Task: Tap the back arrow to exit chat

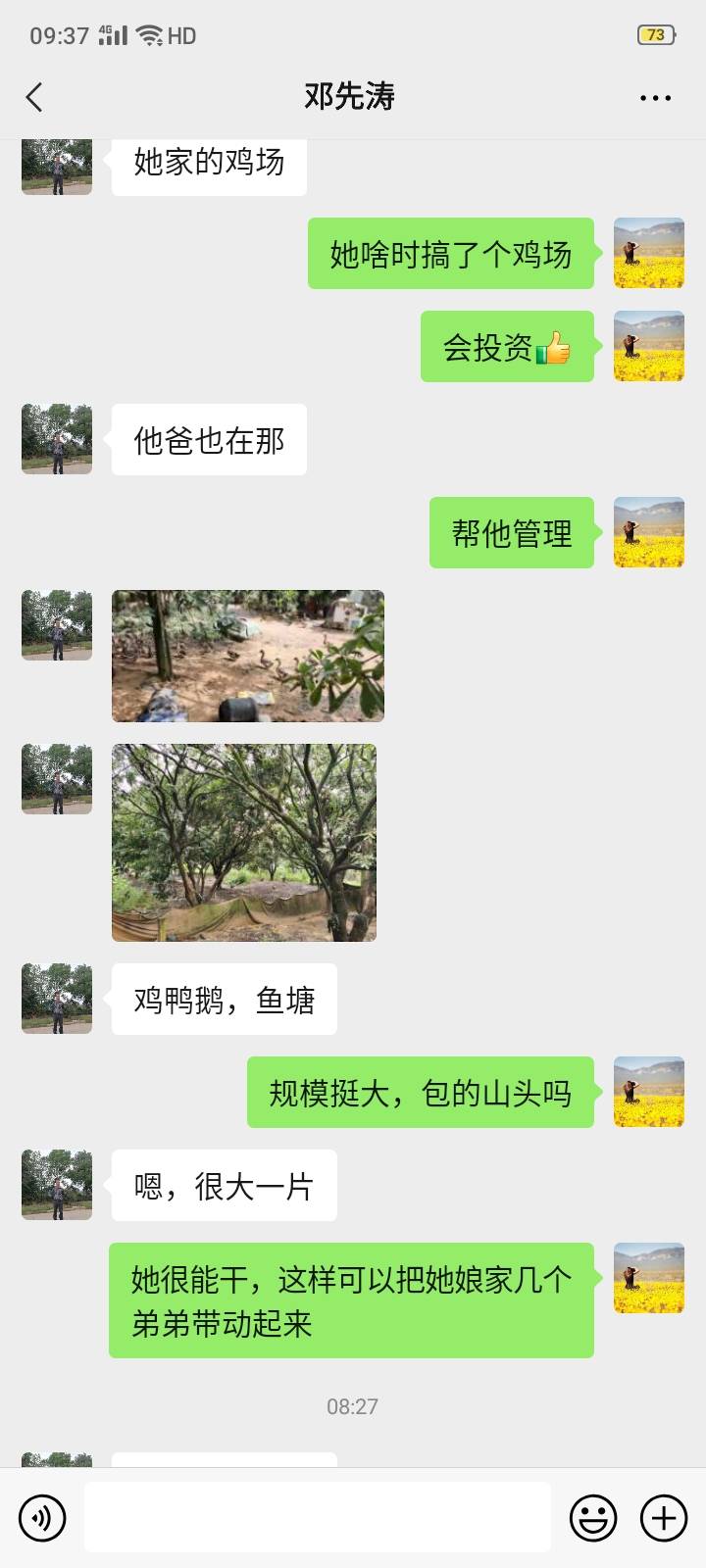Action: point(34,97)
